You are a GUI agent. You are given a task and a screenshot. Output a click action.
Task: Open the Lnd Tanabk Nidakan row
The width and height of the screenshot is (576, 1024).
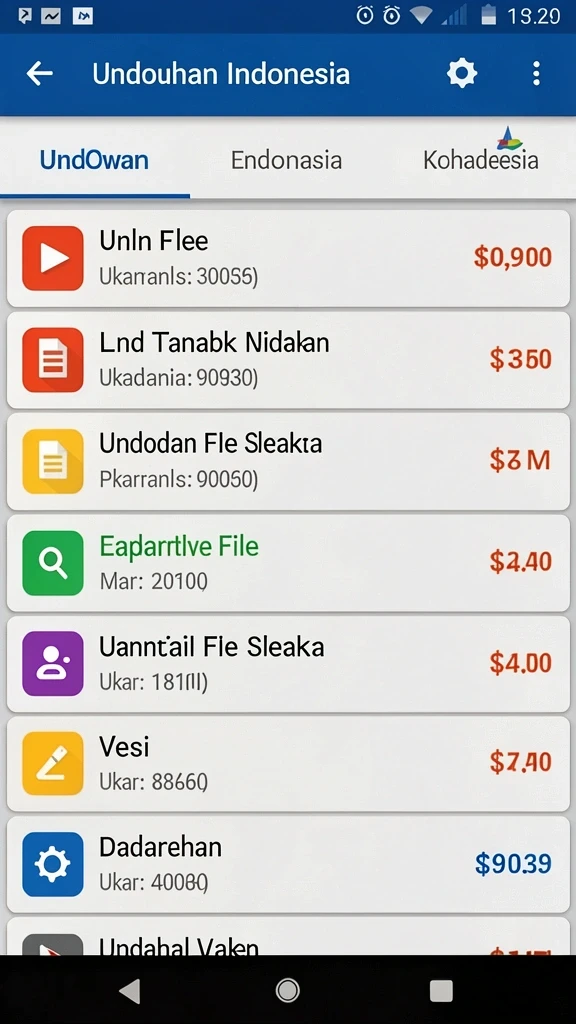click(x=288, y=360)
